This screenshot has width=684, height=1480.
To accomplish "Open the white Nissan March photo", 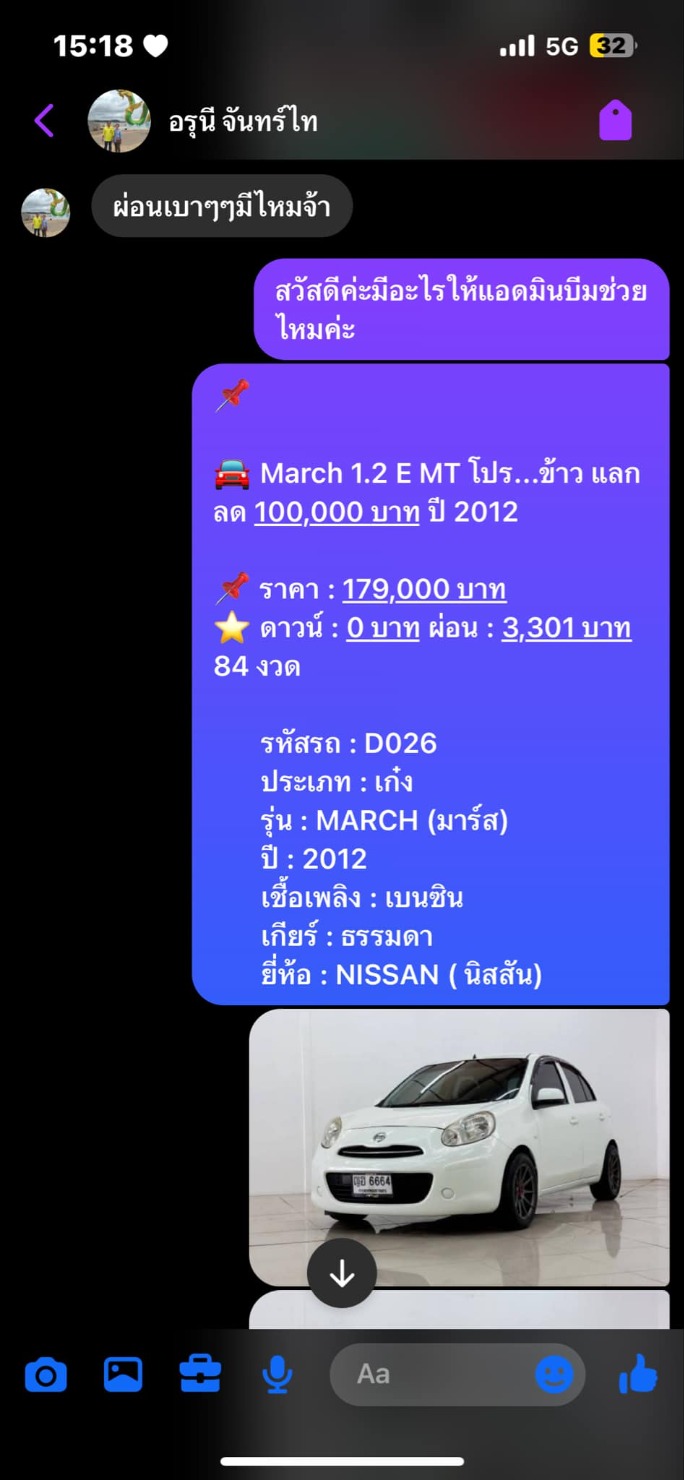I will [x=459, y=1147].
